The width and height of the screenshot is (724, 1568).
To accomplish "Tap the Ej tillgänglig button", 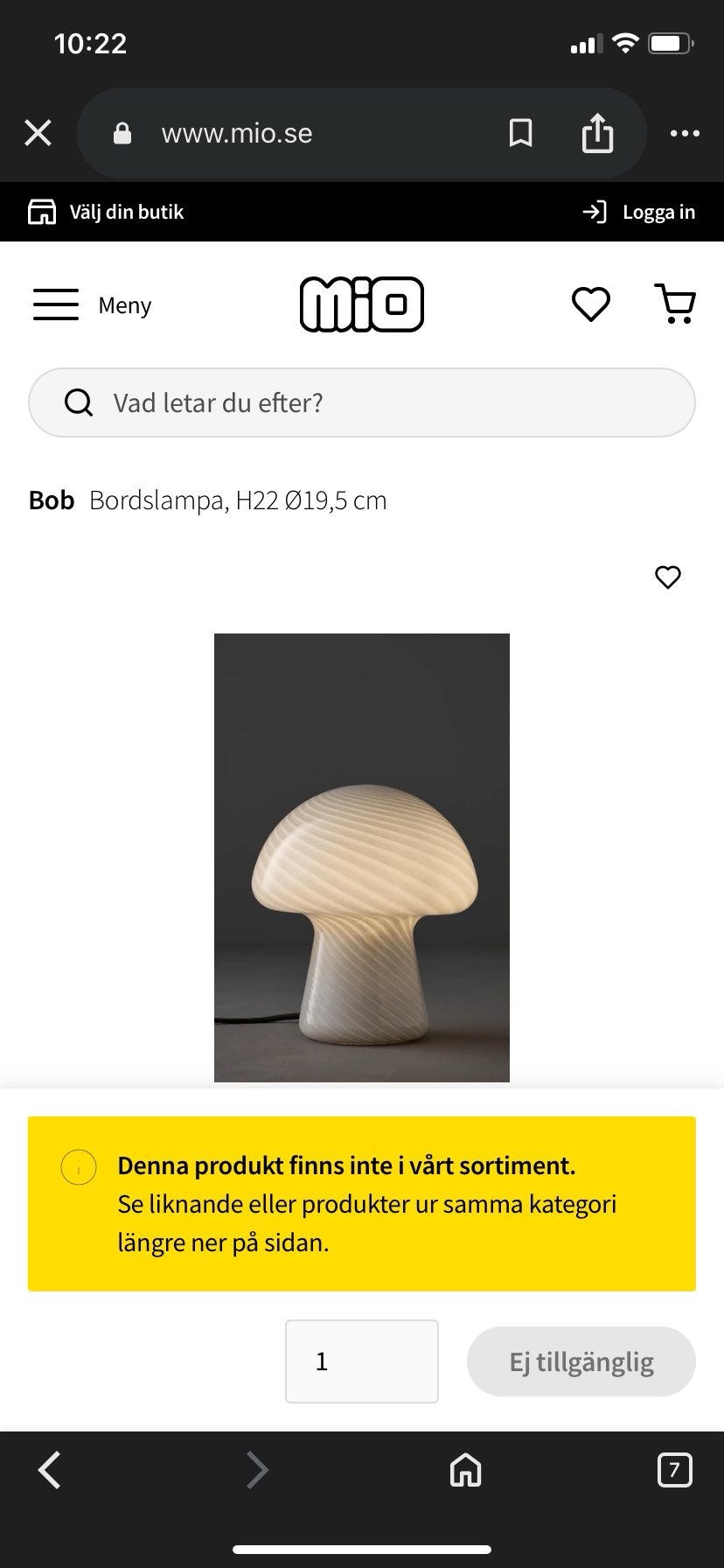I will [x=581, y=1361].
